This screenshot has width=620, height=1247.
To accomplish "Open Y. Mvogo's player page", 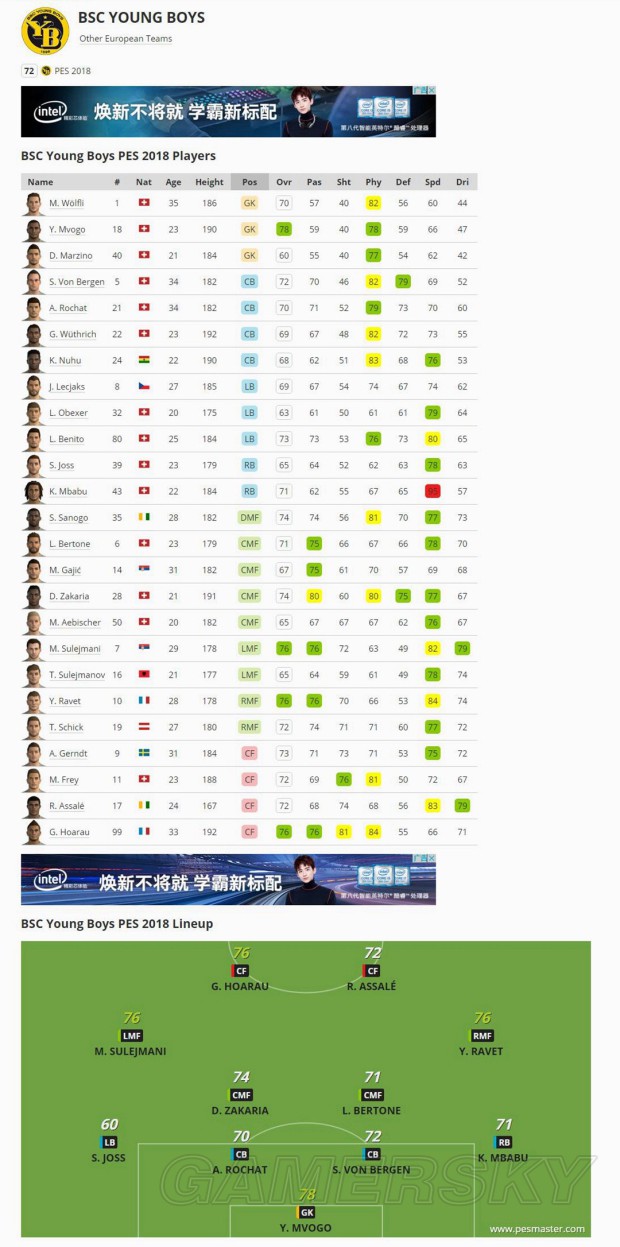I will point(66,230).
